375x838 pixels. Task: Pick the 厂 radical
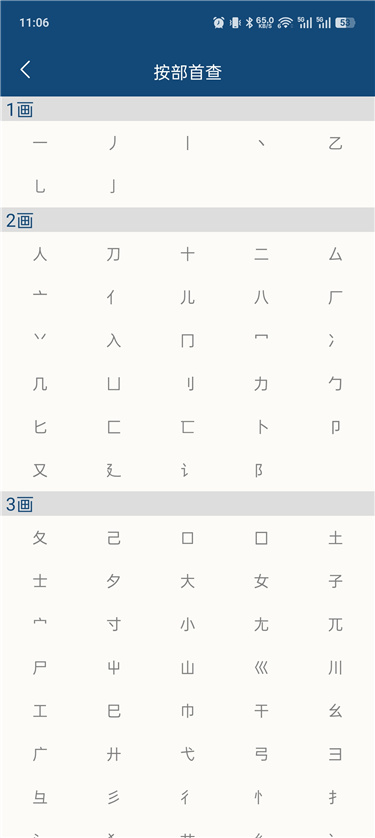(335, 298)
